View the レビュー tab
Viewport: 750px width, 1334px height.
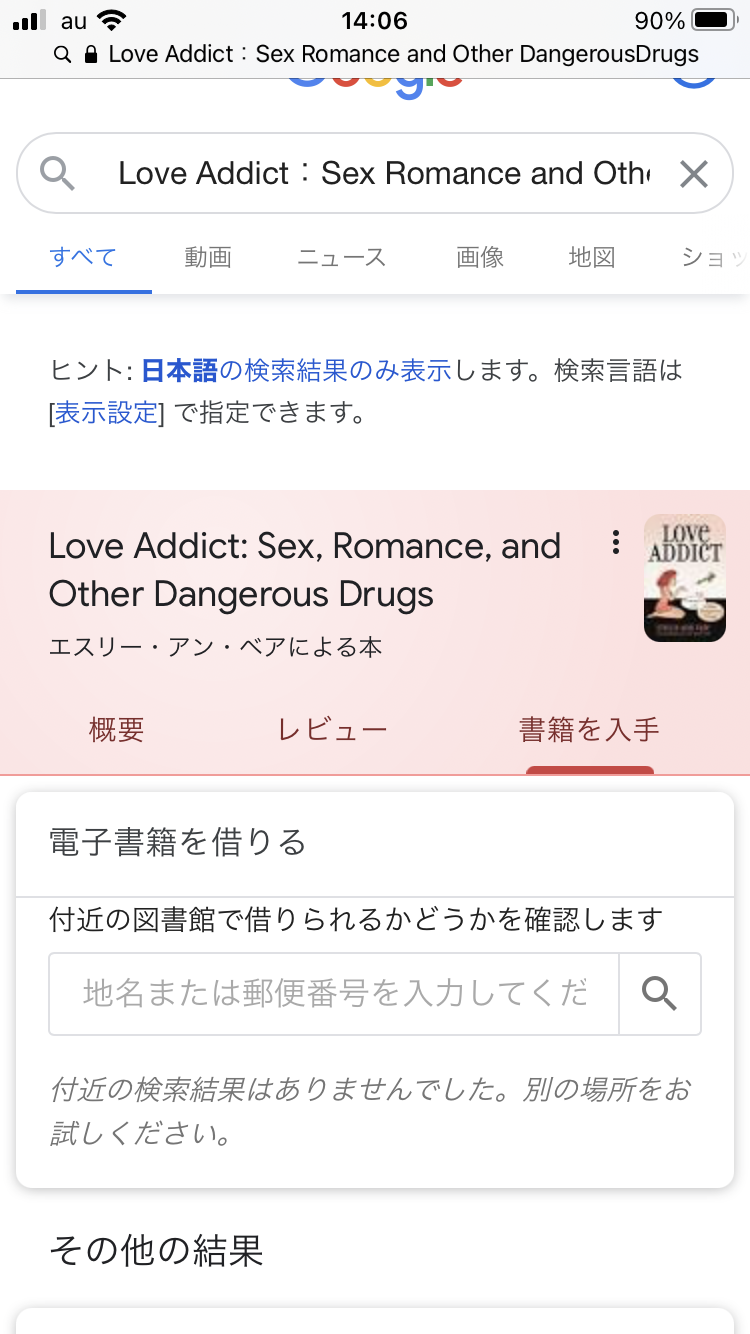point(333,730)
